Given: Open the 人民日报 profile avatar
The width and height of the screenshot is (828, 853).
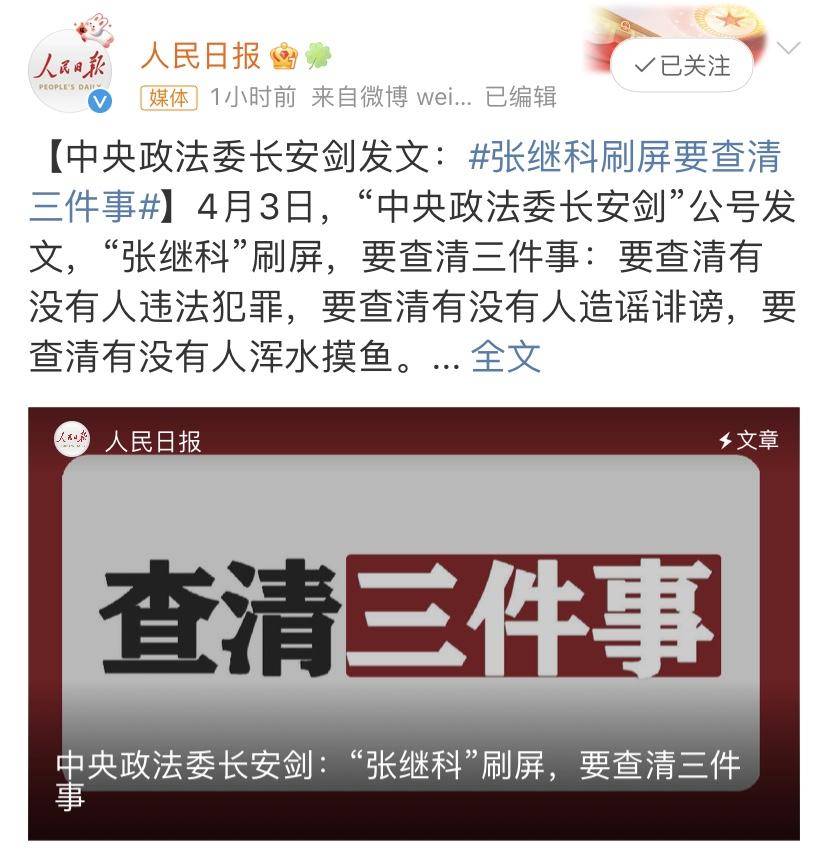Looking at the screenshot, I should (x=70, y=68).
